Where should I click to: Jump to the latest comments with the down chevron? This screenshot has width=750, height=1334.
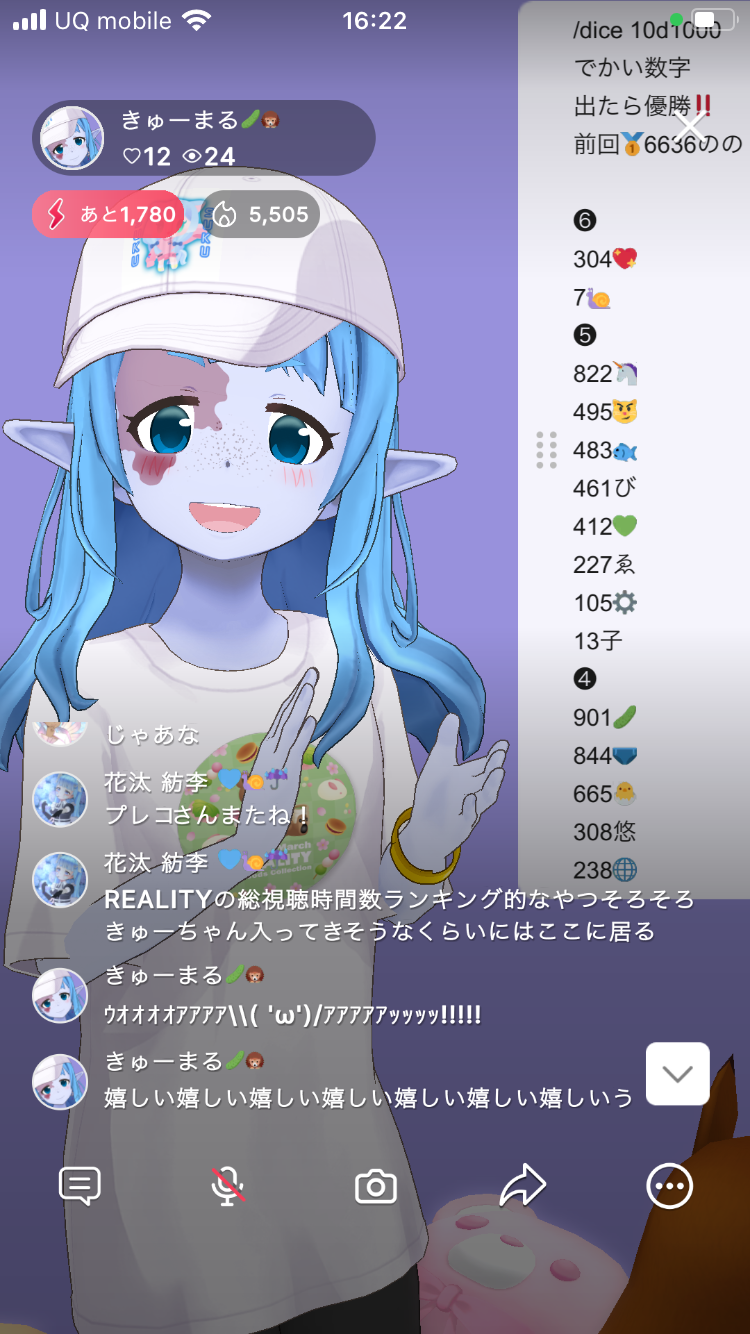[678, 1074]
